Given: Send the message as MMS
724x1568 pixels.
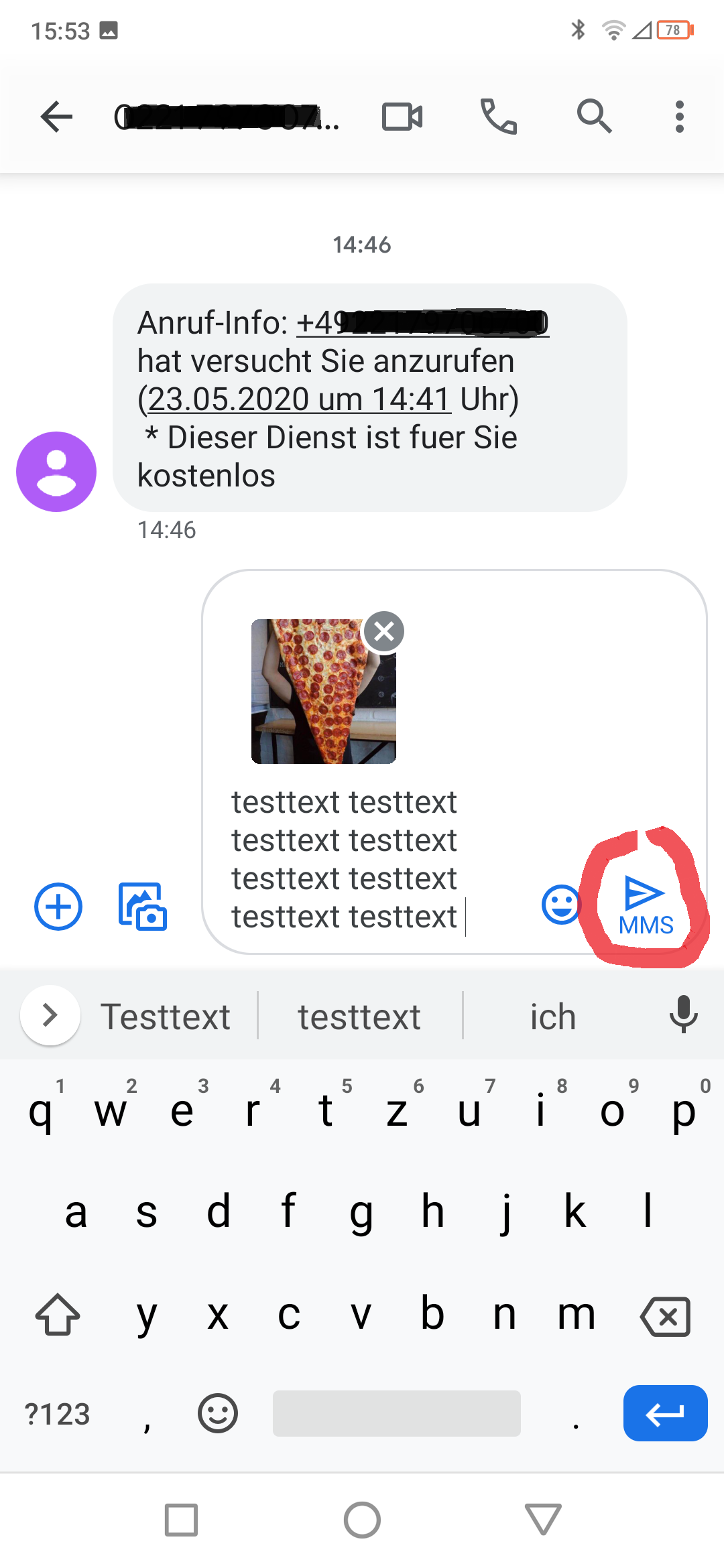Looking at the screenshot, I should coord(645,905).
